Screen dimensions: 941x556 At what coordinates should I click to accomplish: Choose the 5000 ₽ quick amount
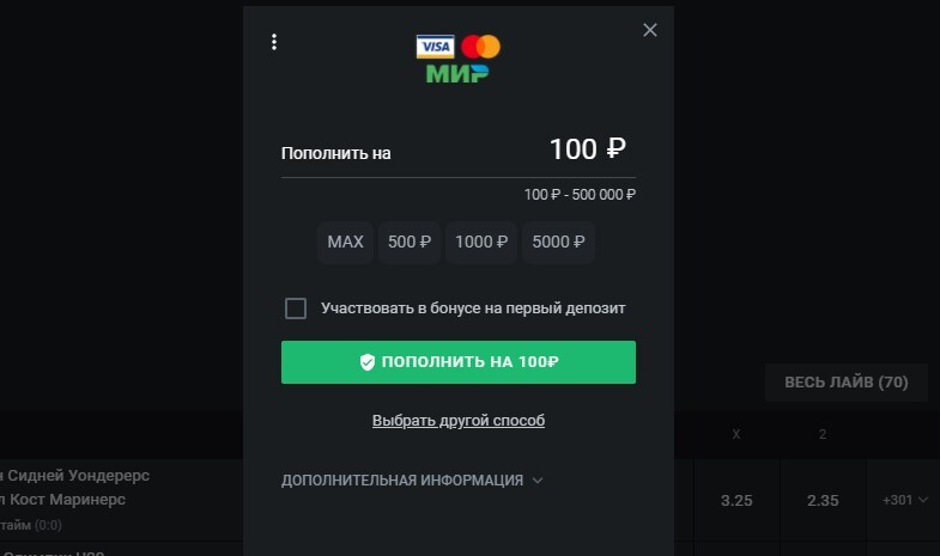(x=558, y=242)
